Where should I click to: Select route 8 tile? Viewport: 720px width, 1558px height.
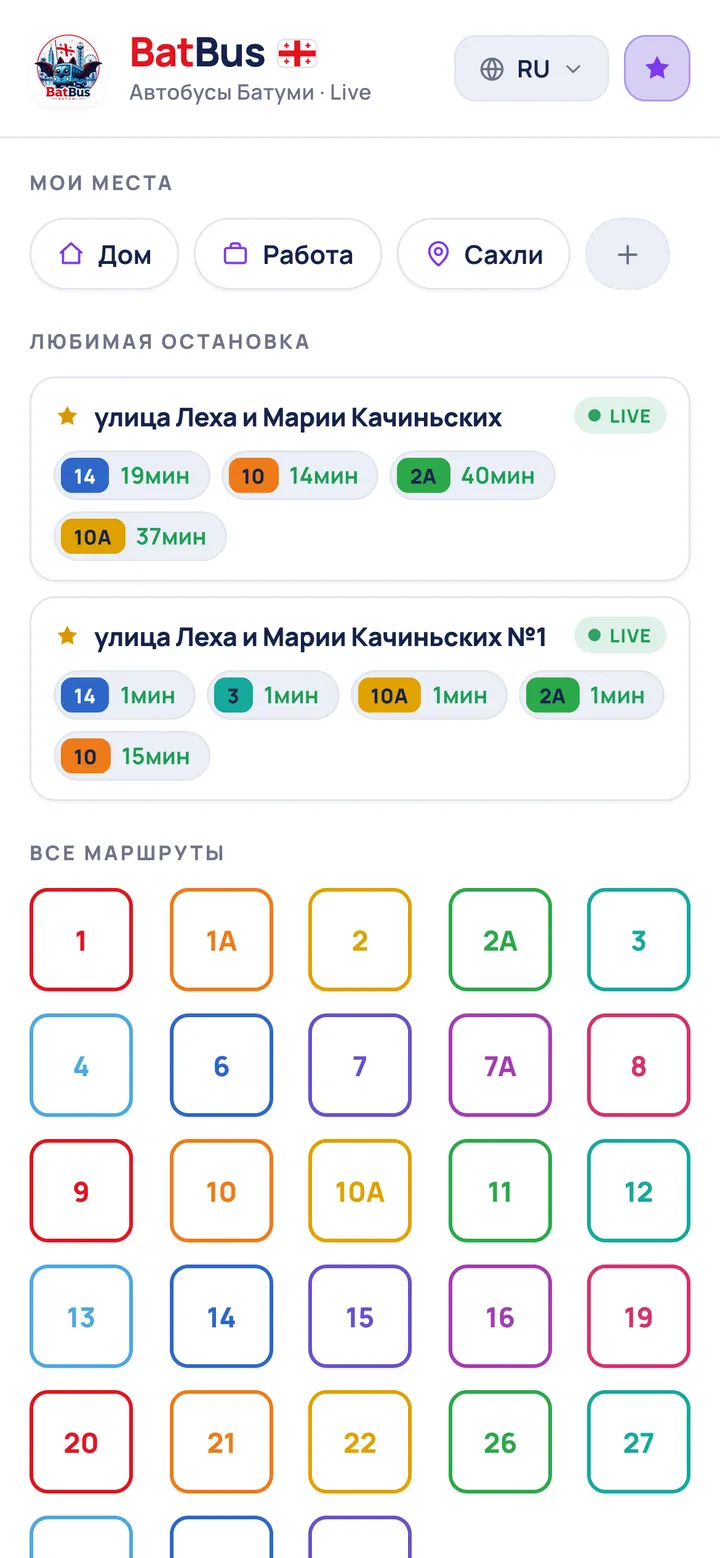pyautogui.click(x=639, y=1066)
